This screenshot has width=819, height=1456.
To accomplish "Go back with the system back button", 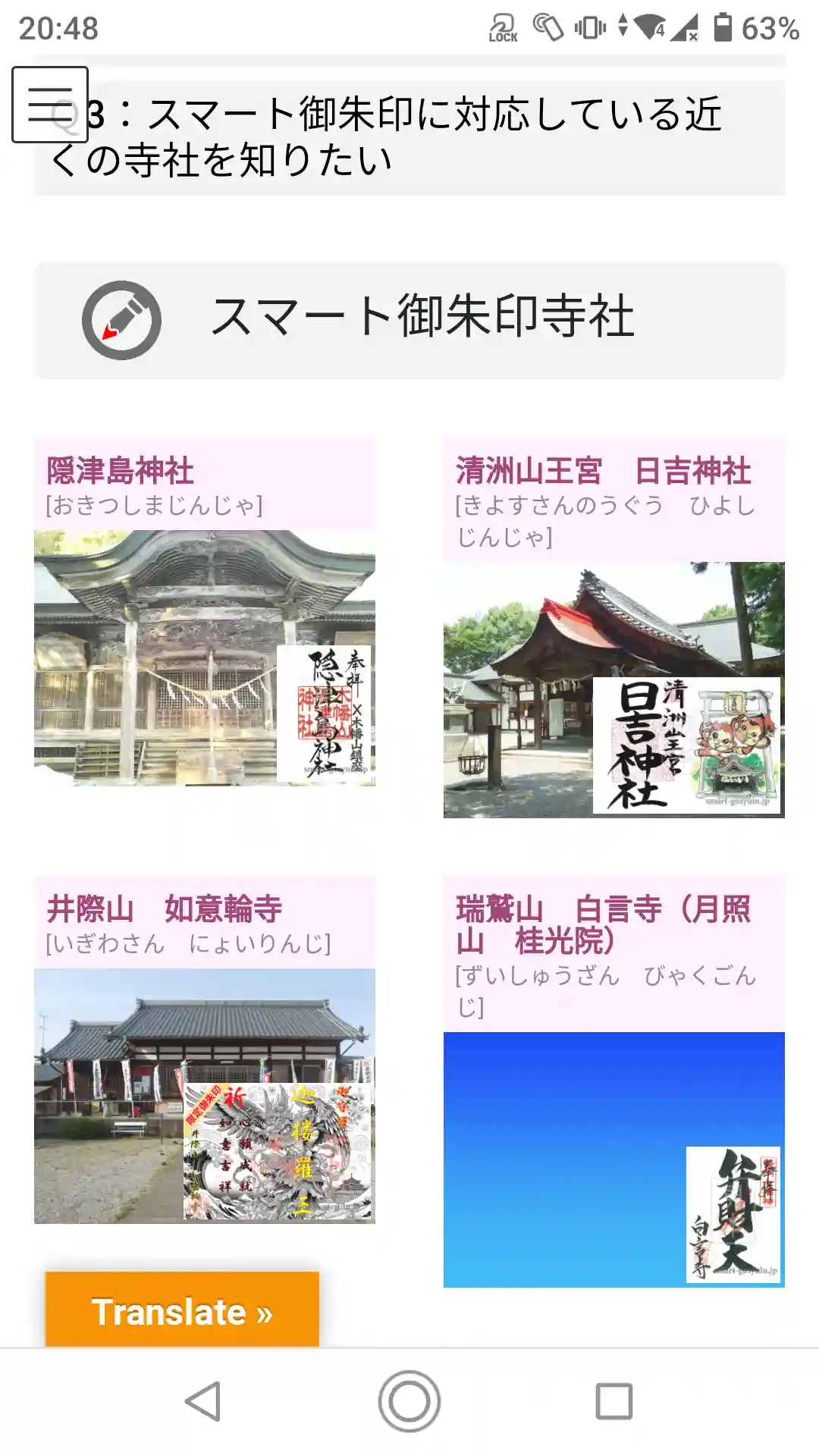I will point(203,1401).
